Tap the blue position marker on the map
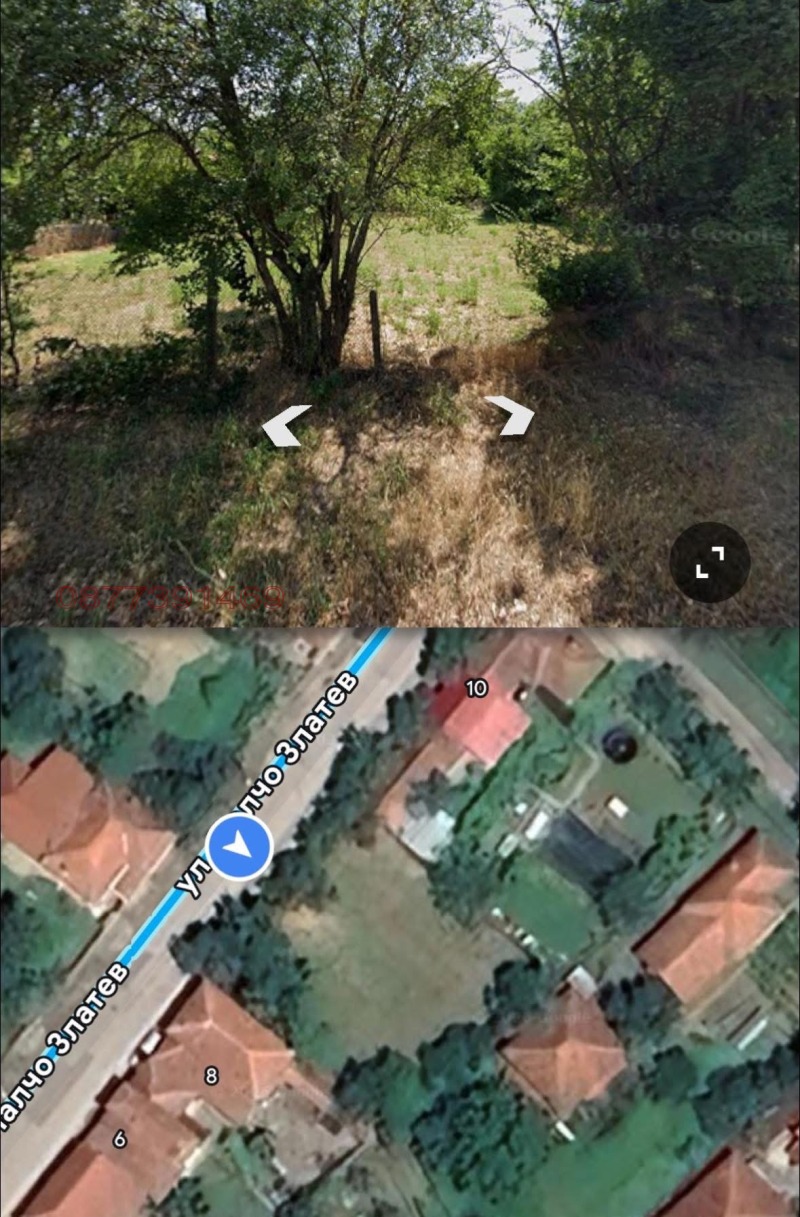Viewport: 800px width, 1217px height. click(x=240, y=847)
